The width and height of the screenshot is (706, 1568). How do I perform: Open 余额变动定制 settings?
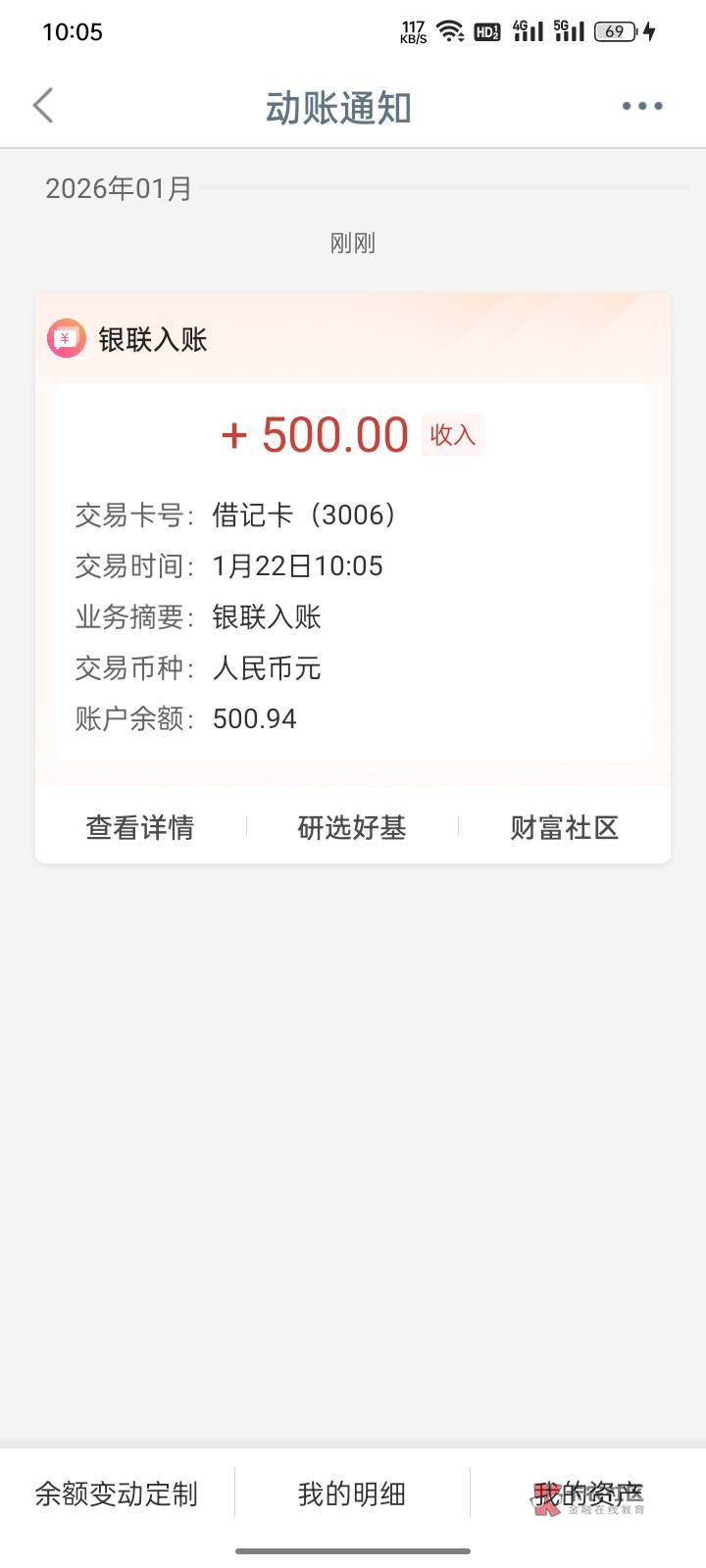117,1494
